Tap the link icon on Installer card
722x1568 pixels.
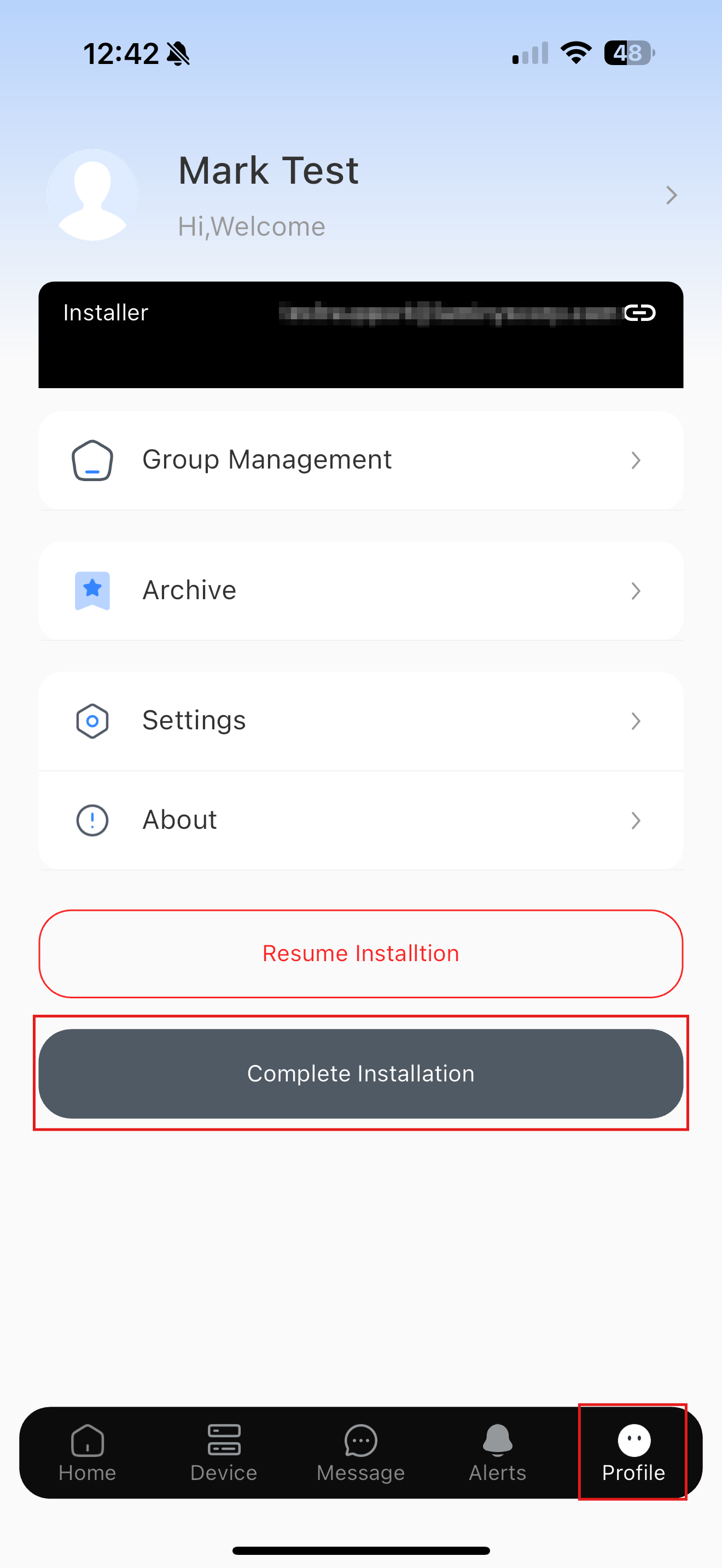pyautogui.click(x=640, y=313)
